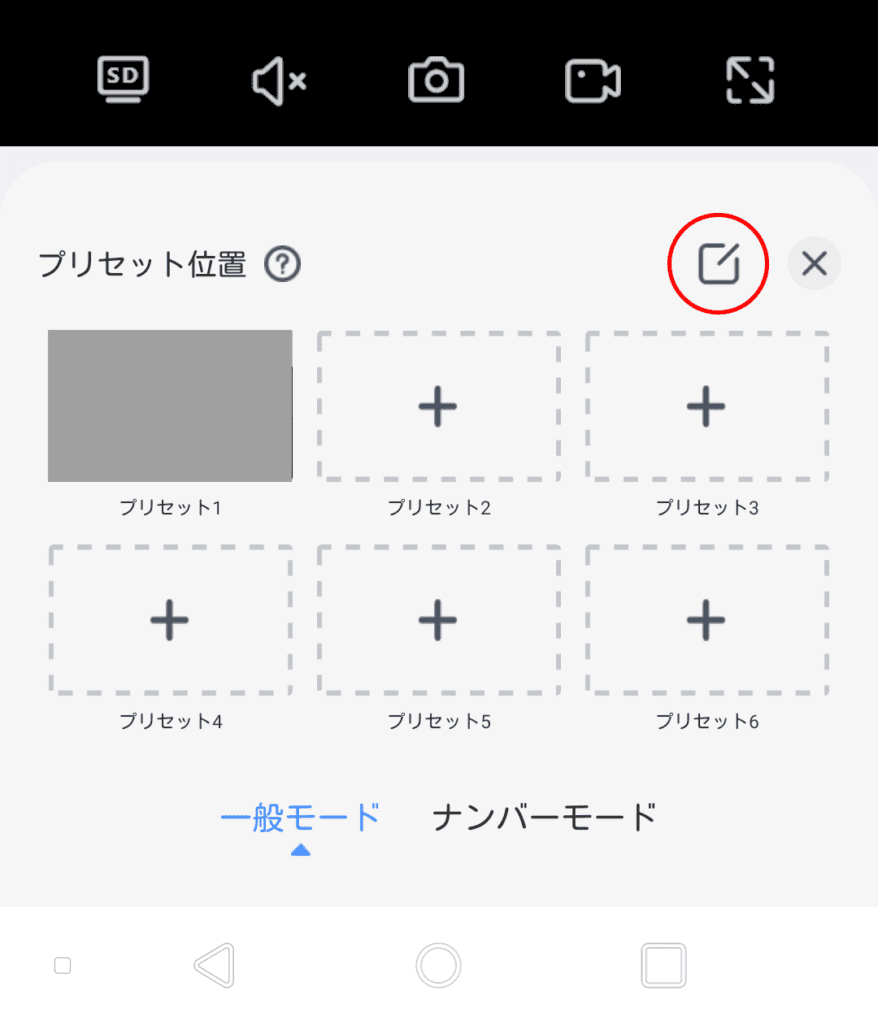
Task: Switch to the 一般モード tab
Action: coord(300,818)
